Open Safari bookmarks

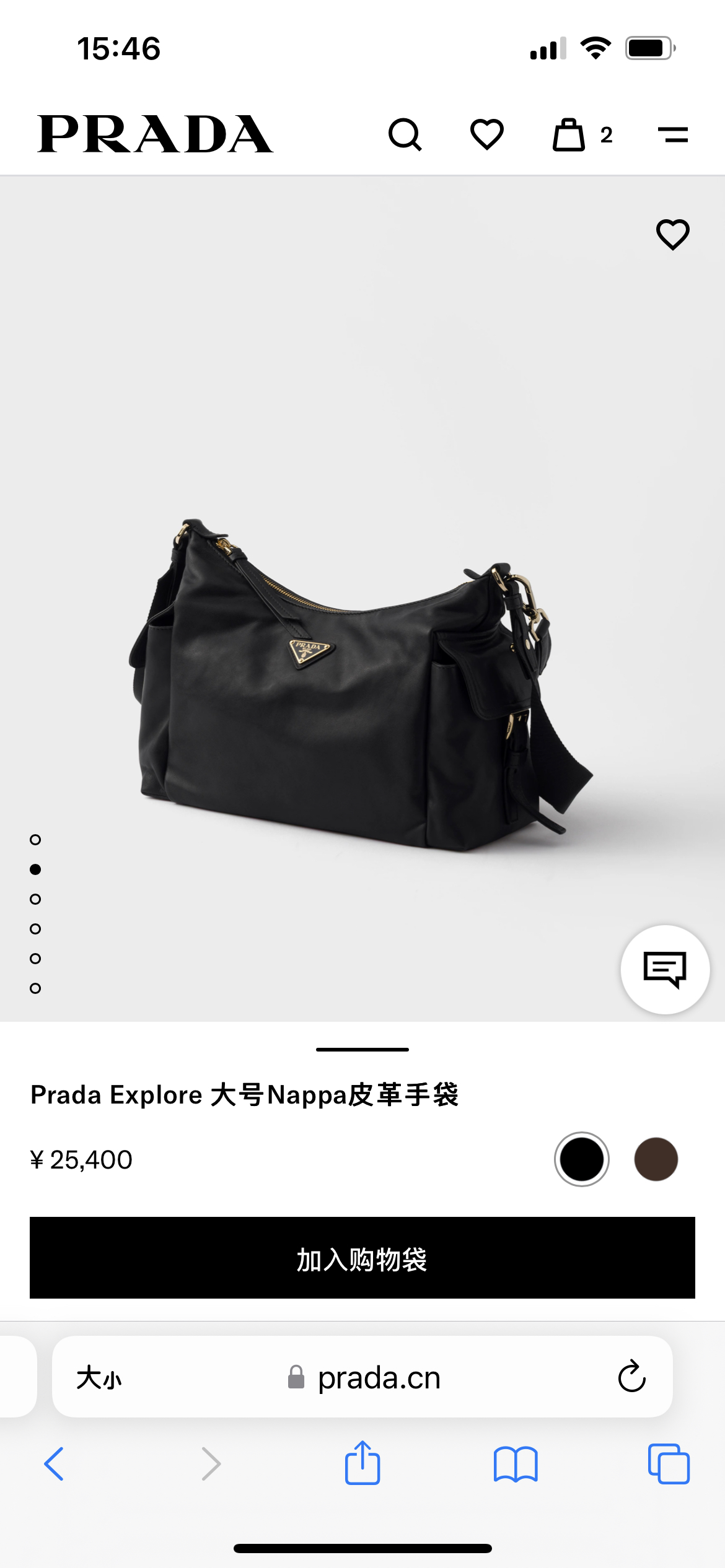516,1464
